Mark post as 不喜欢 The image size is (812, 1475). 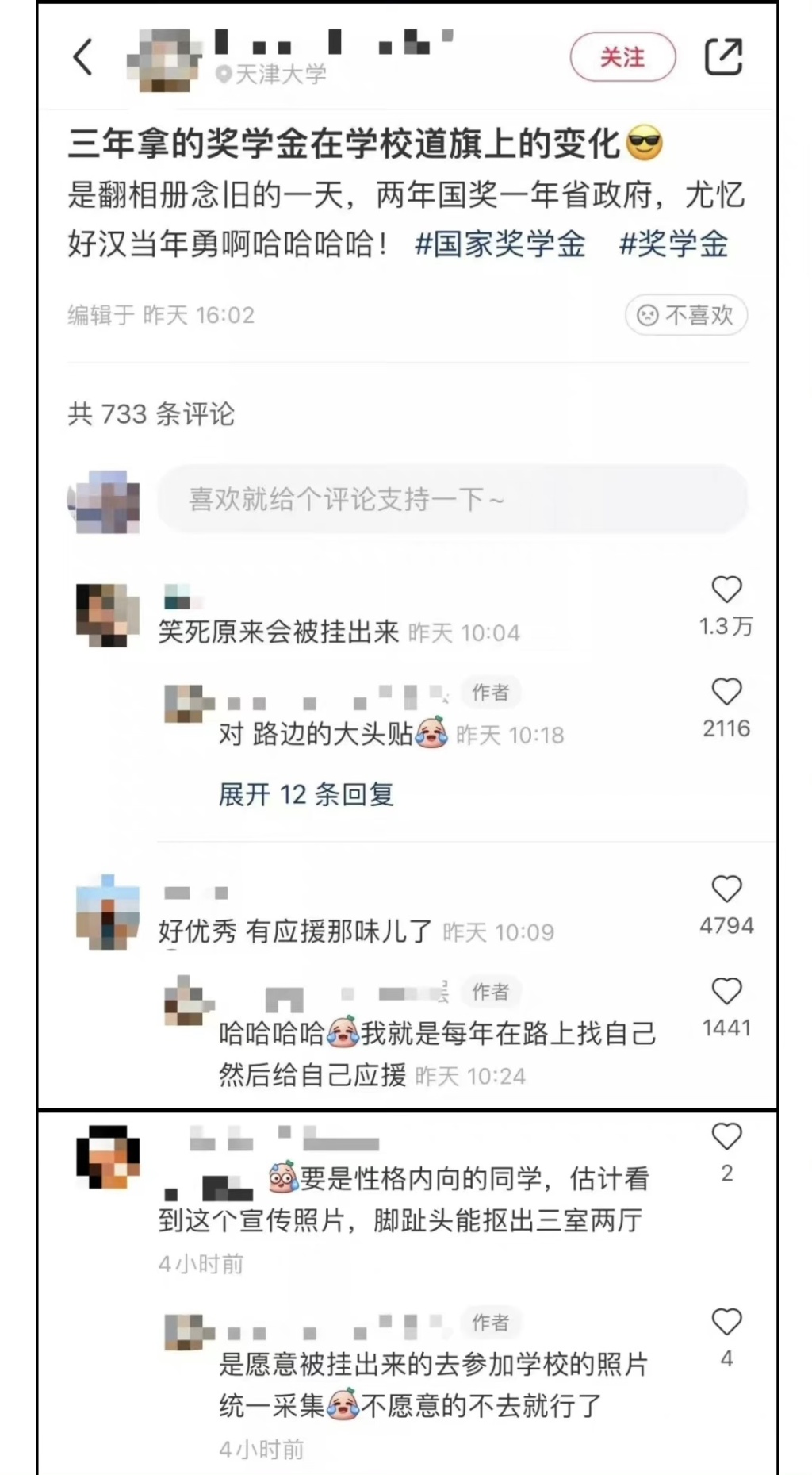pos(686,315)
